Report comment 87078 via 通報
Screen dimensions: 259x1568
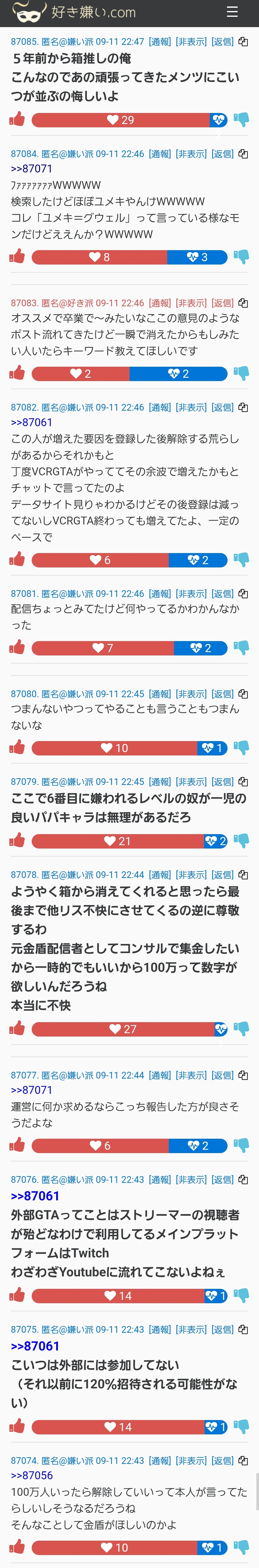point(160,875)
